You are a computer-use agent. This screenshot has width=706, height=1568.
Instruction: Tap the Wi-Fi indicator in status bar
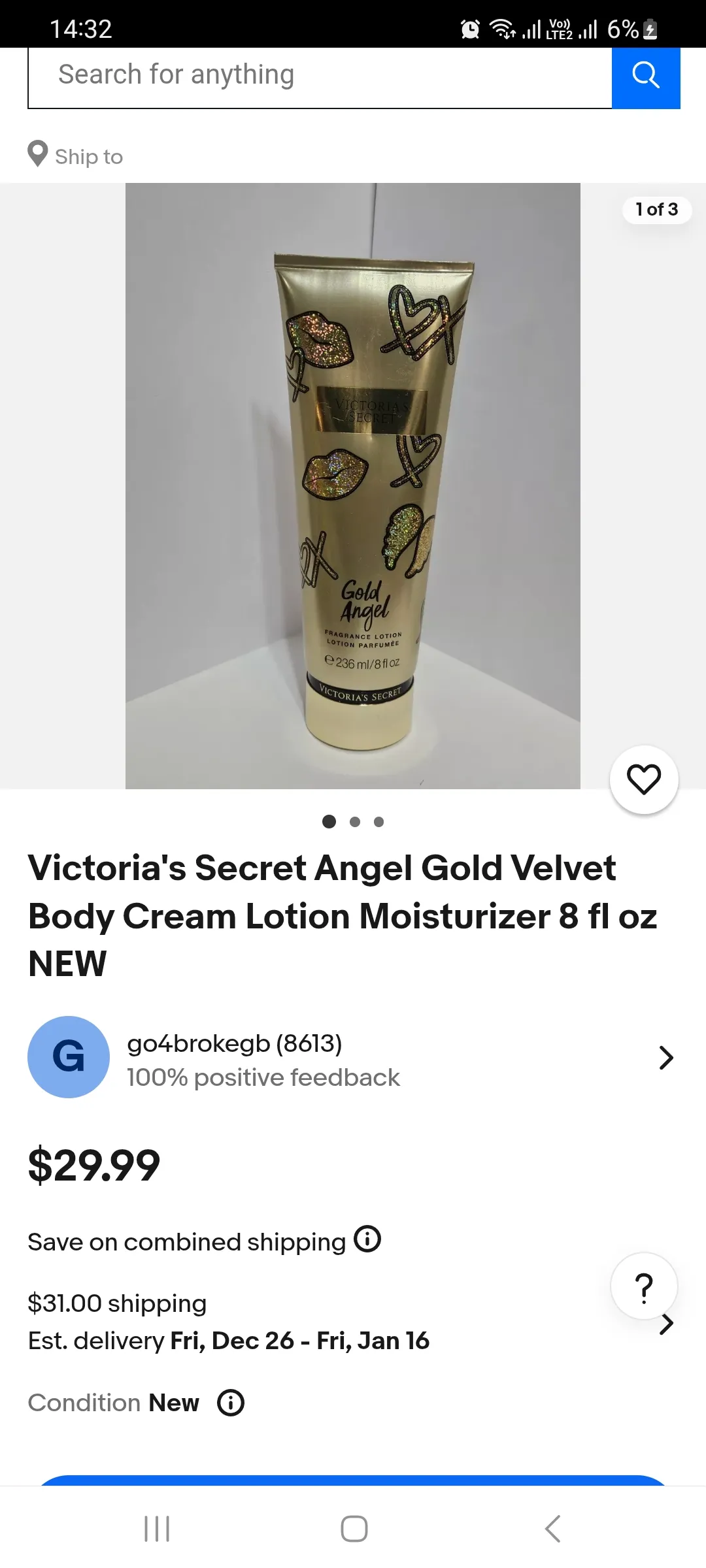pyautogui.click(x=500, y=29)
